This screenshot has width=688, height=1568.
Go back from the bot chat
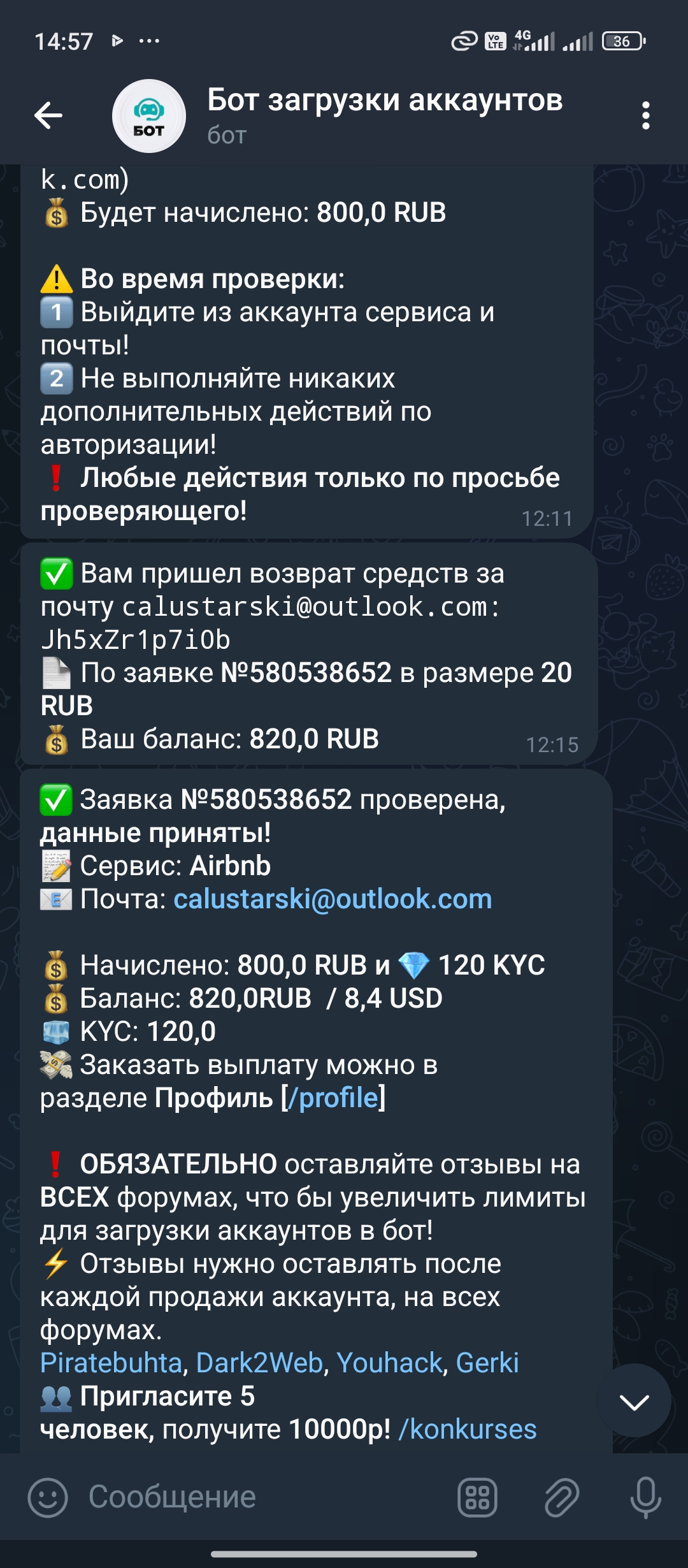point(48,116)
